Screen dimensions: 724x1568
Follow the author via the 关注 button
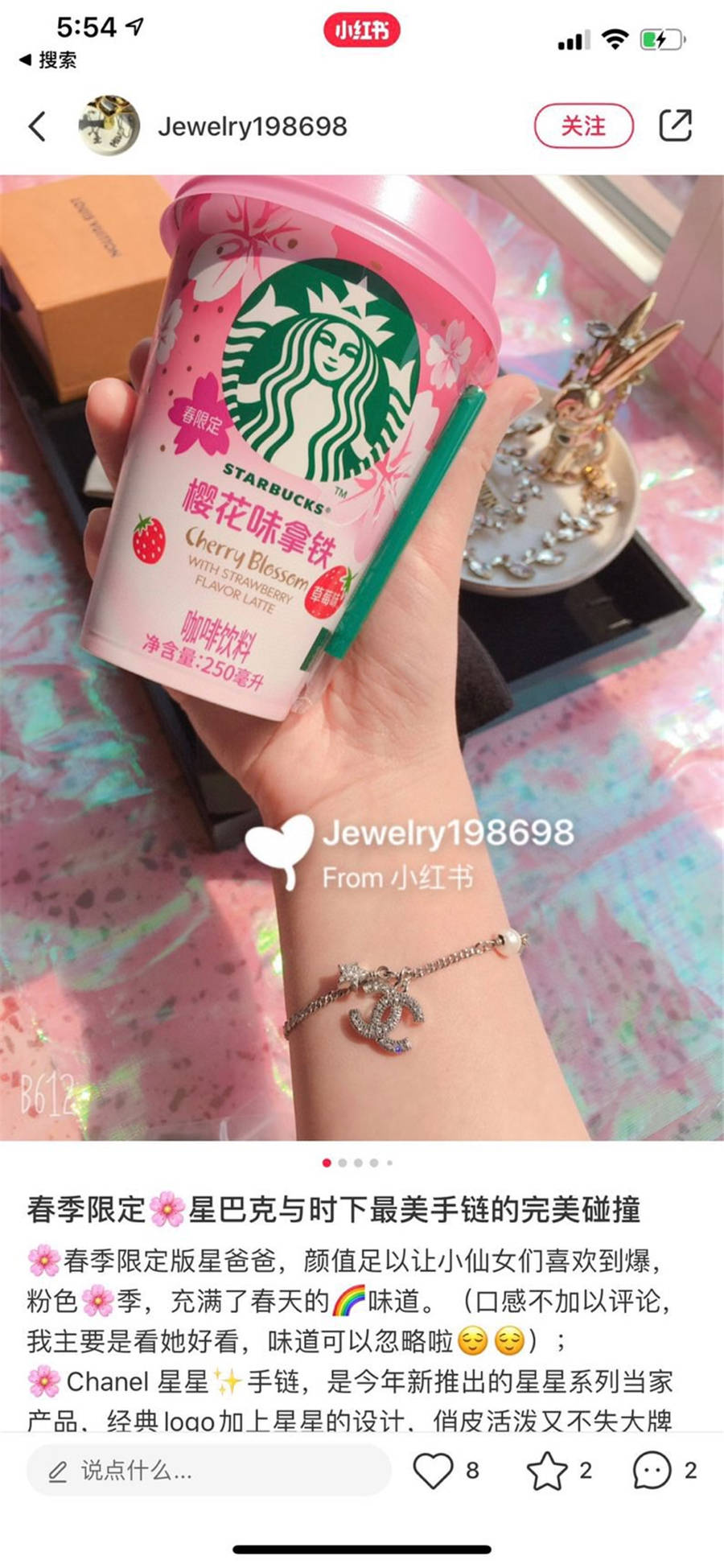(583, 126)
